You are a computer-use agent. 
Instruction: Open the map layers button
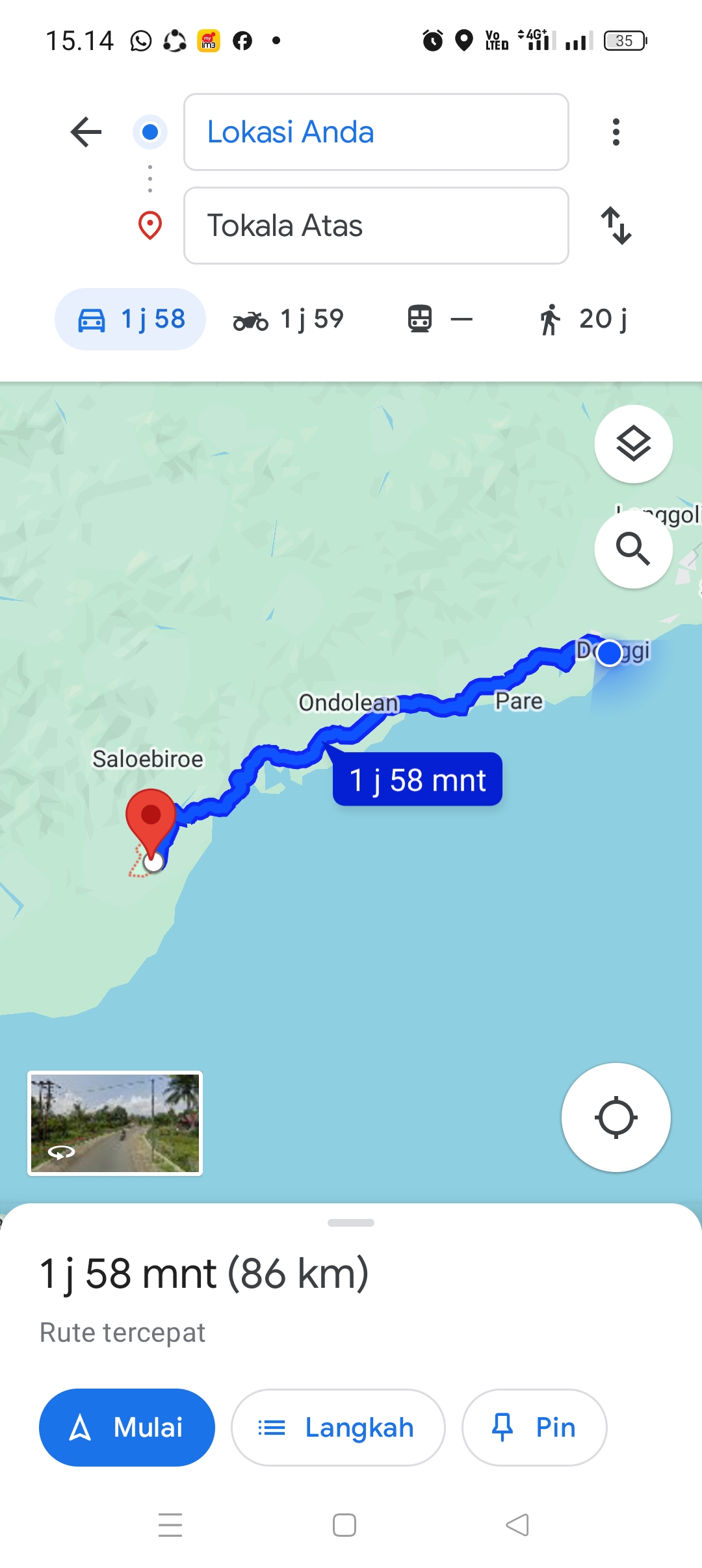[x=634, y=444]
